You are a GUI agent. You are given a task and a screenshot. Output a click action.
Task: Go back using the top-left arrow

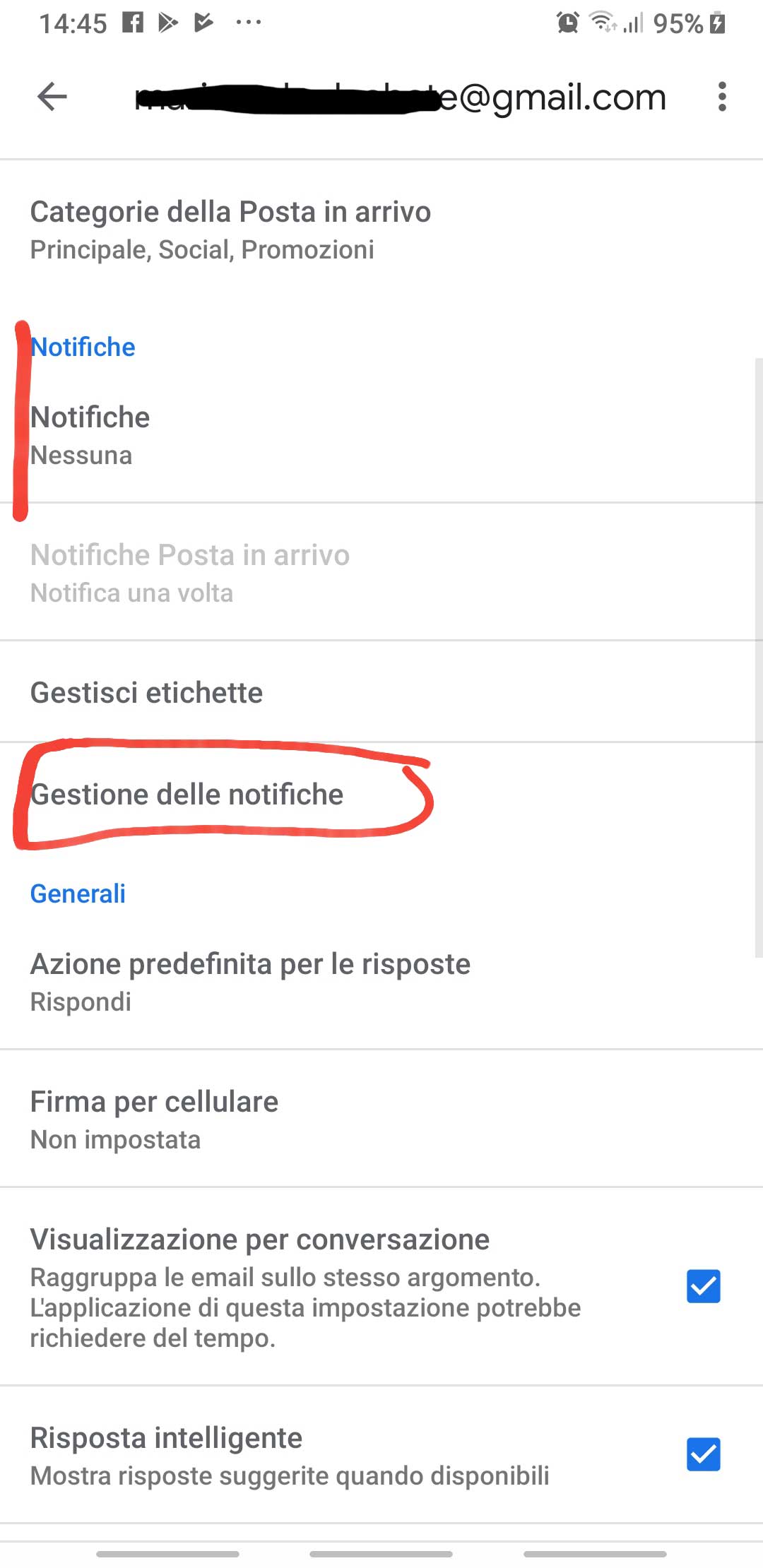click(52, 97)
